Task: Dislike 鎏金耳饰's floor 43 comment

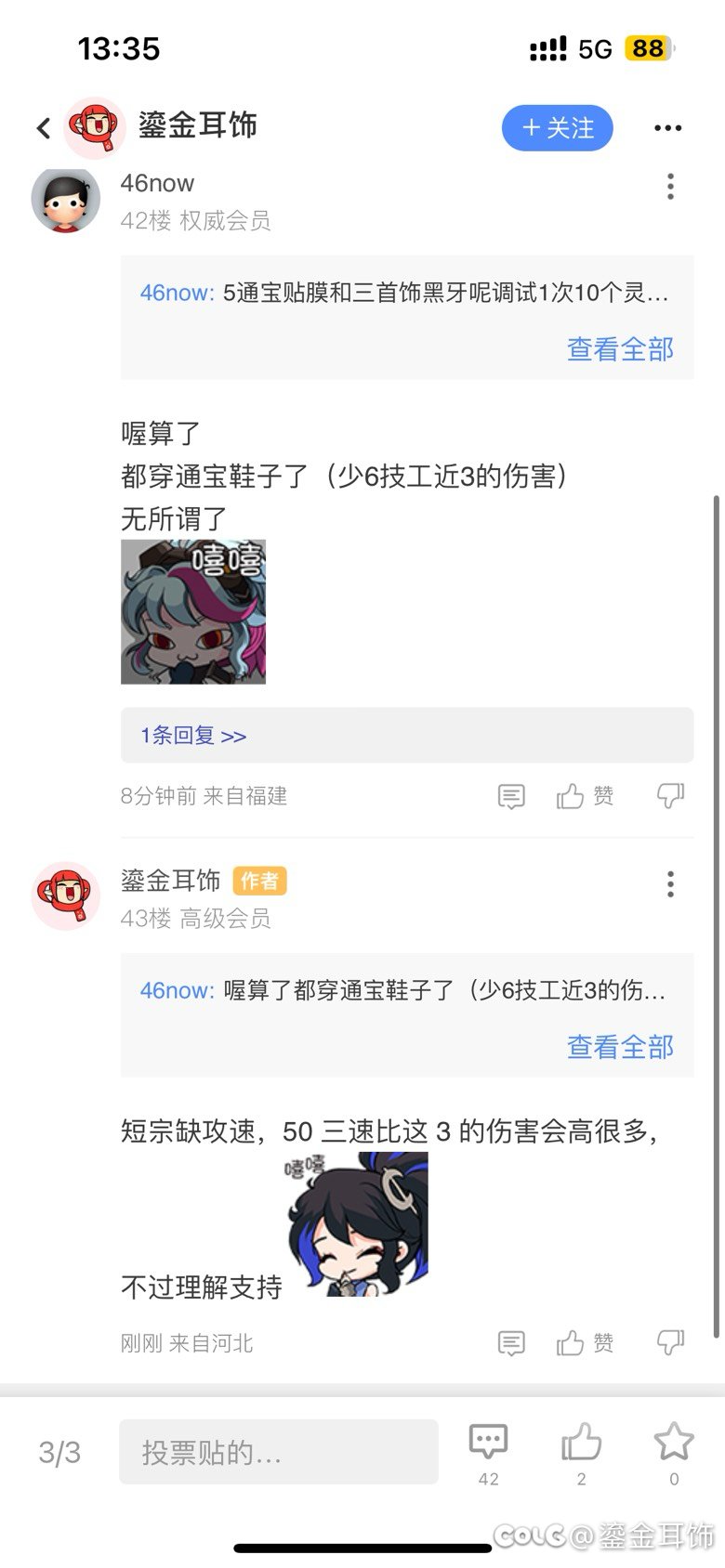Action: point(670,1343)
